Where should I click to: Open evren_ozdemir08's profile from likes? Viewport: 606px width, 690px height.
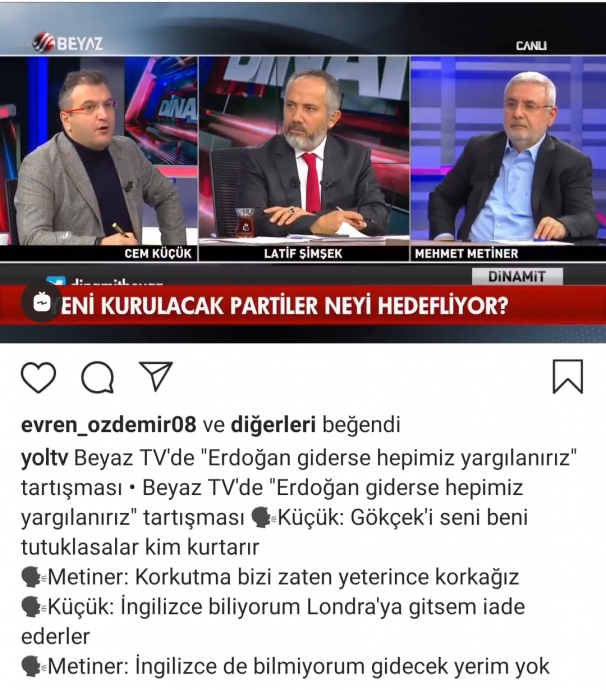109,425
